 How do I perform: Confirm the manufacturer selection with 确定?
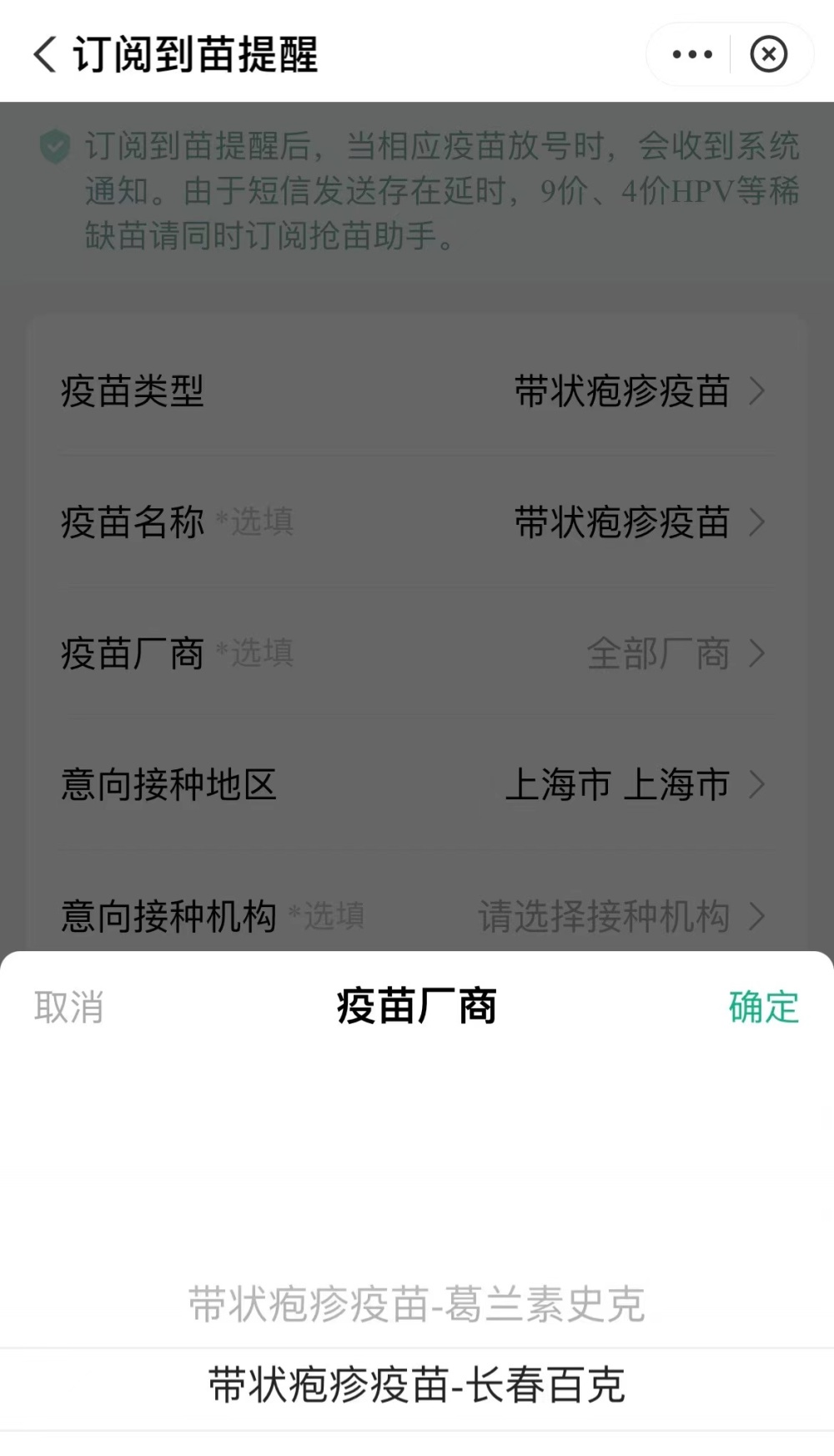pos(764,1007)
